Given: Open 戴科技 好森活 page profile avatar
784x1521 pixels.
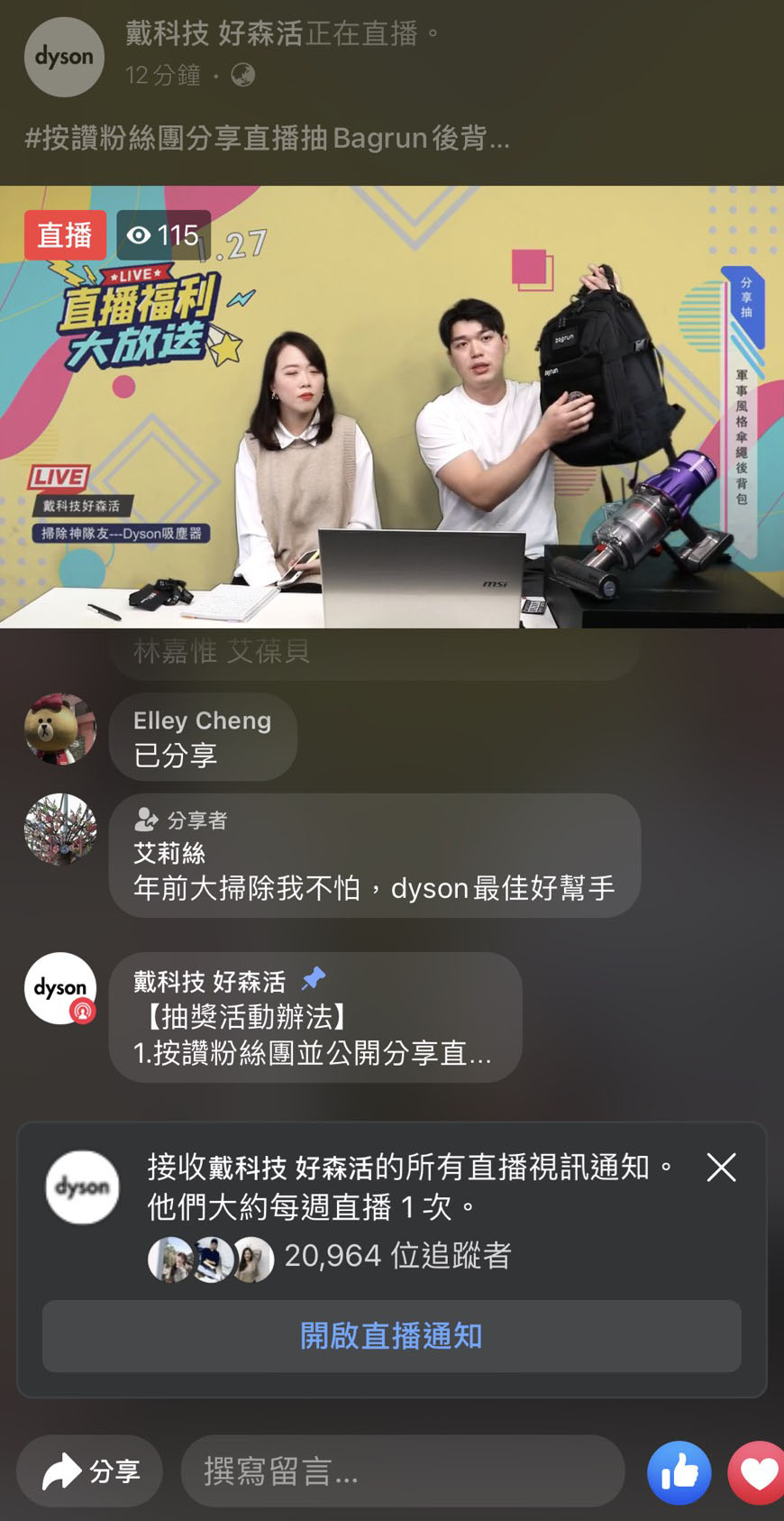Looking at the screenshot, I should 64,57.
